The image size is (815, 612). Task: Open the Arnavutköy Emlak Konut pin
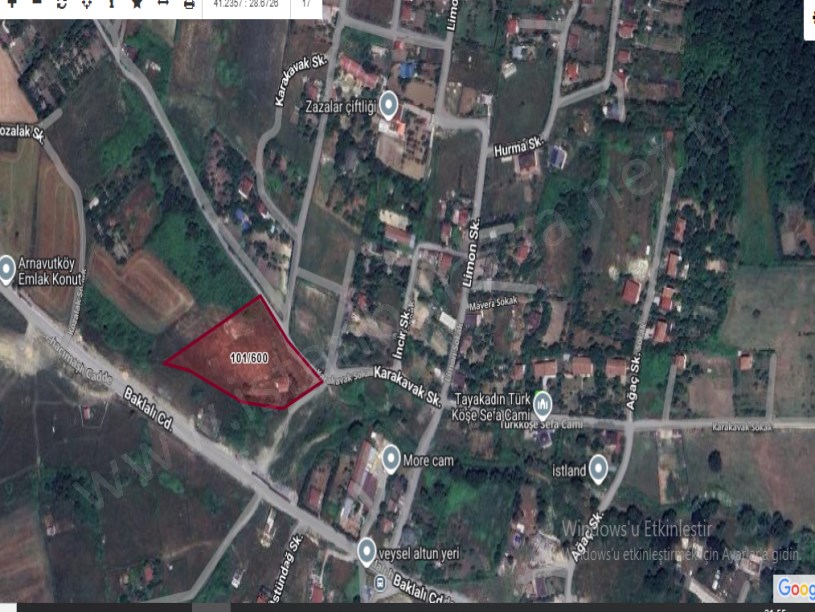[7, 268]
